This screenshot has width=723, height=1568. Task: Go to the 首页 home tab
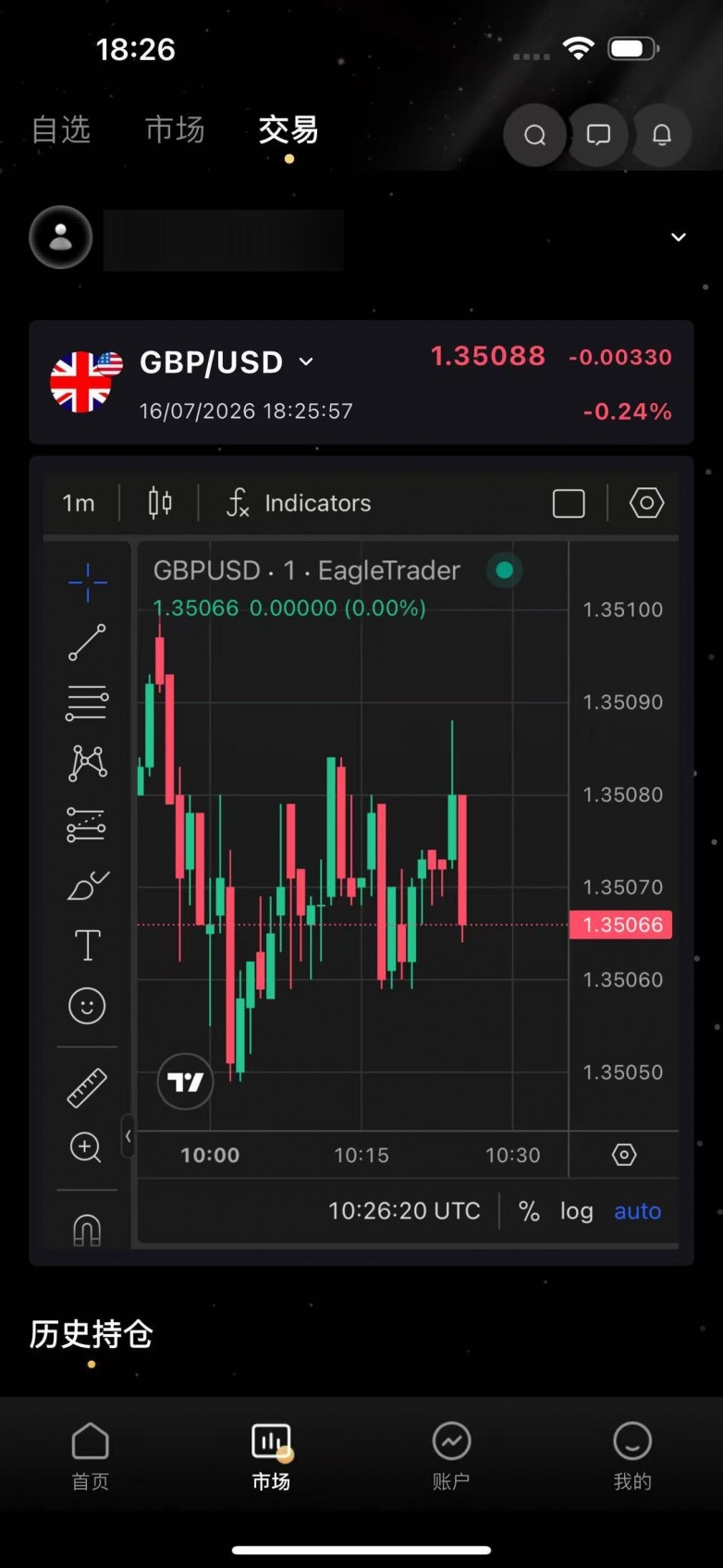(x=90, y=1456)
